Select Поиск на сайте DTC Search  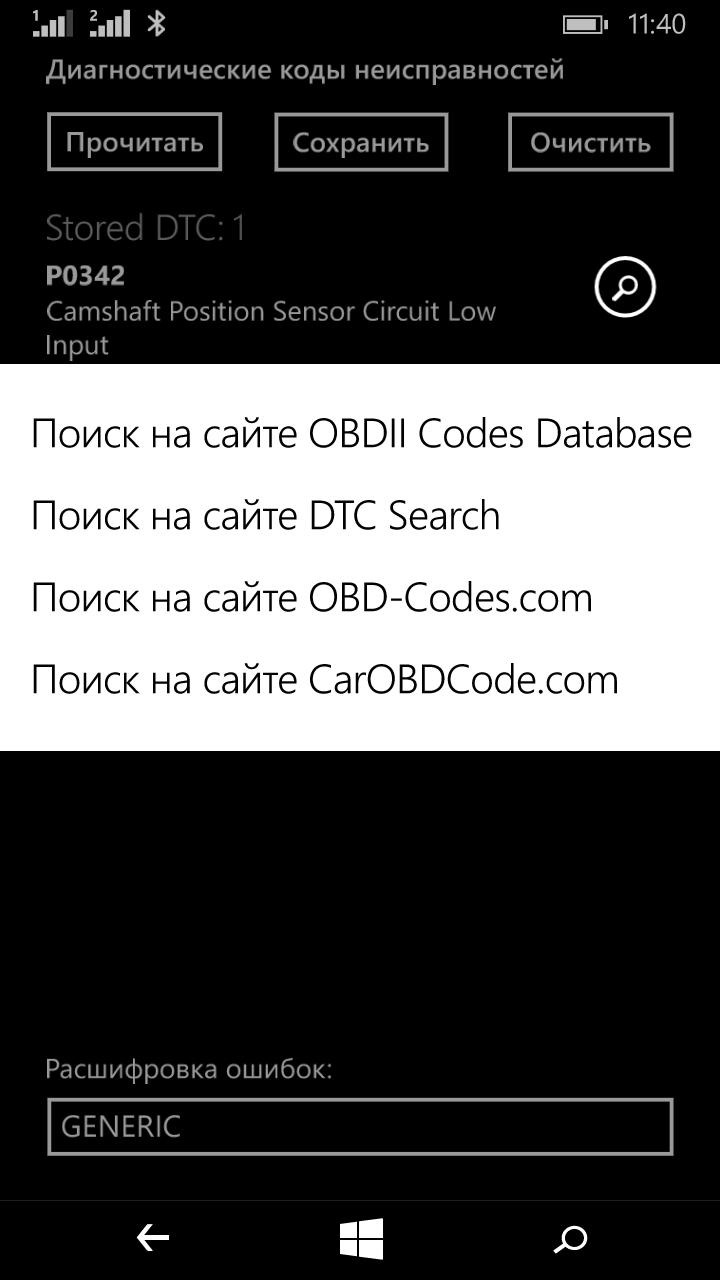266,515
